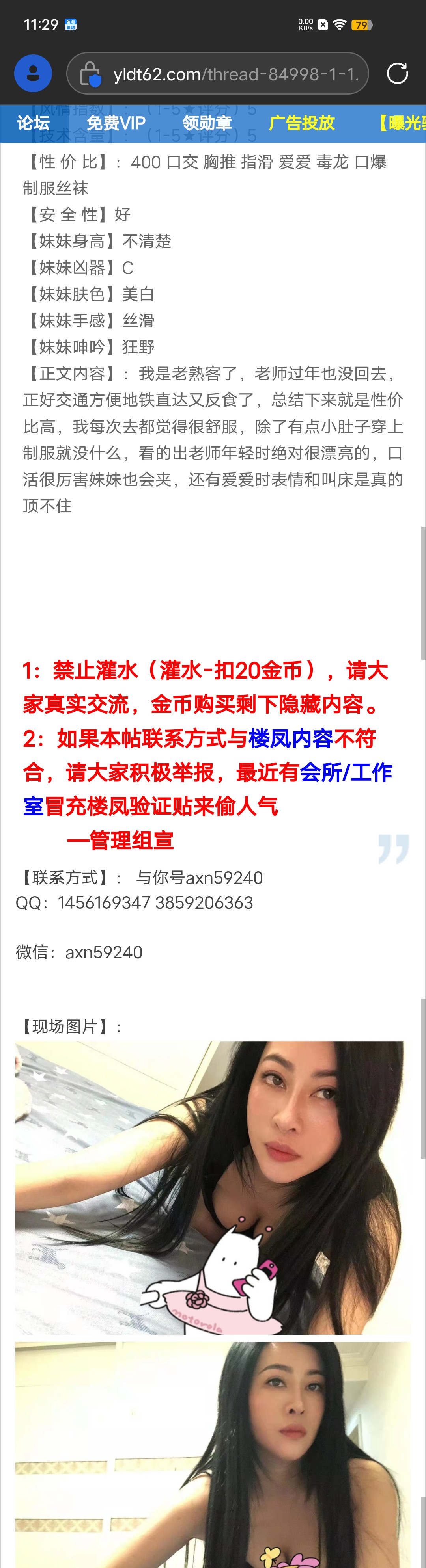Image resolution: width=426 pixels, height=1568 pixels.
Task: Open the browser profile icon
Action: [33, 74]
